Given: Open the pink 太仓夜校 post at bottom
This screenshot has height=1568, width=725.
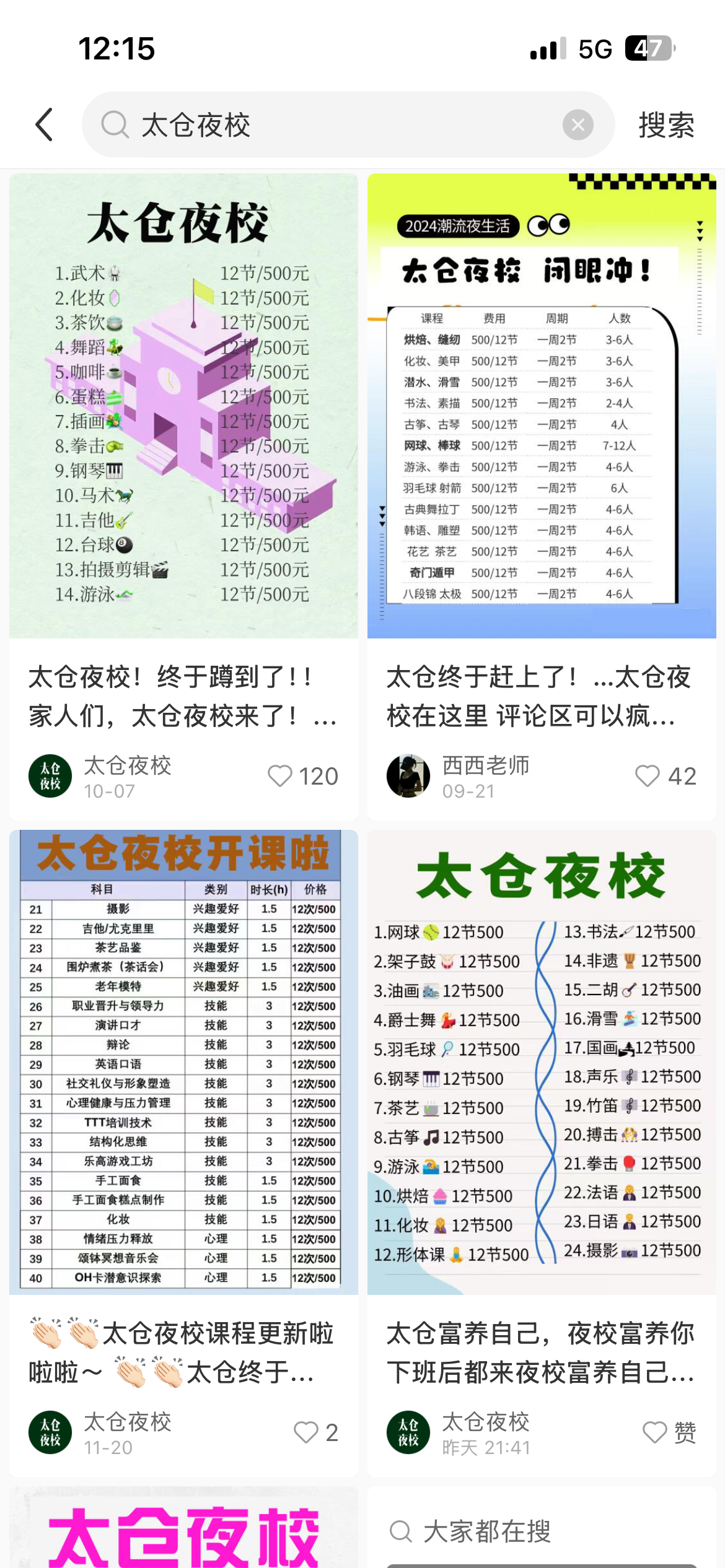Looking at the screenshot, I should pos(183,1530).
